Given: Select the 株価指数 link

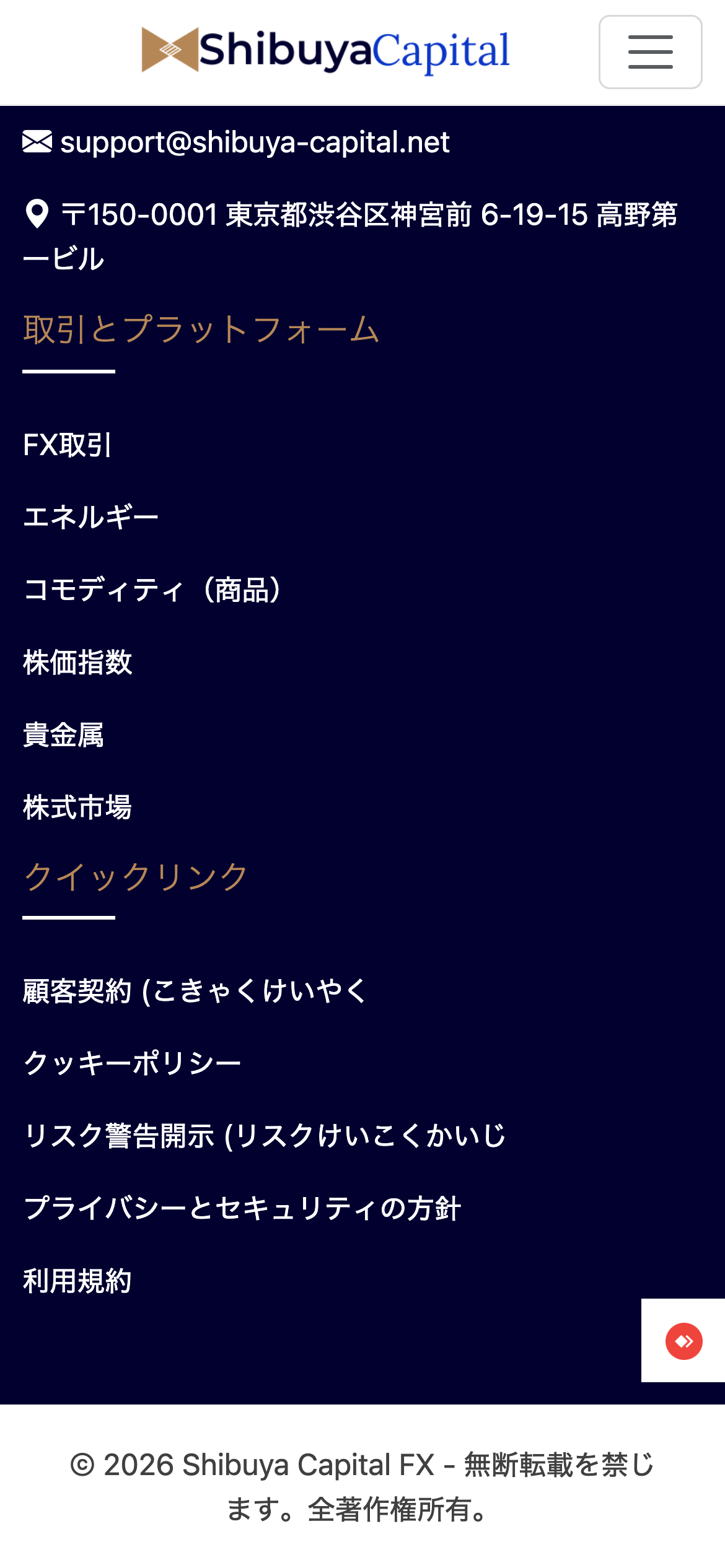Looking at the screenshot, I should [77, 663].
